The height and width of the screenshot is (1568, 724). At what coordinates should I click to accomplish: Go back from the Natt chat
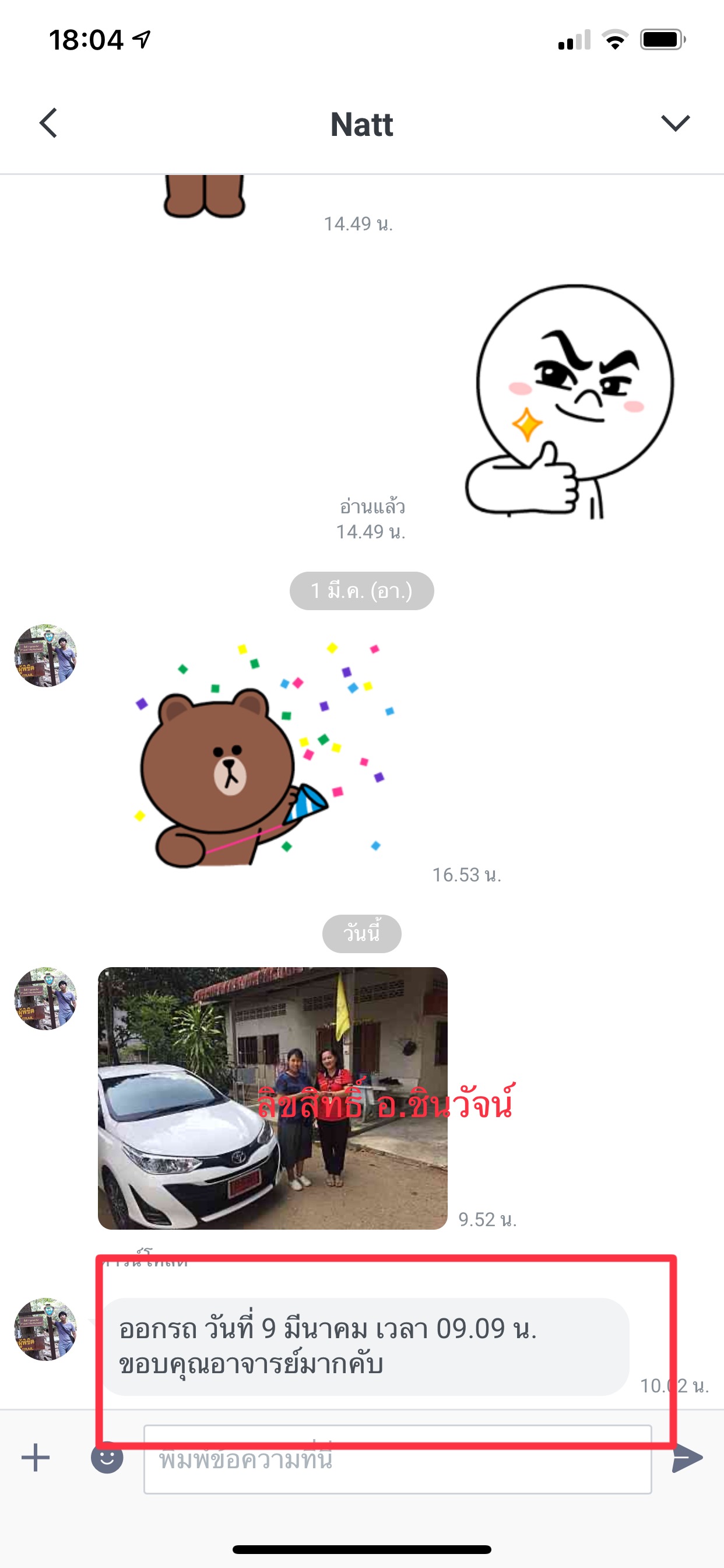pos(48,124)
